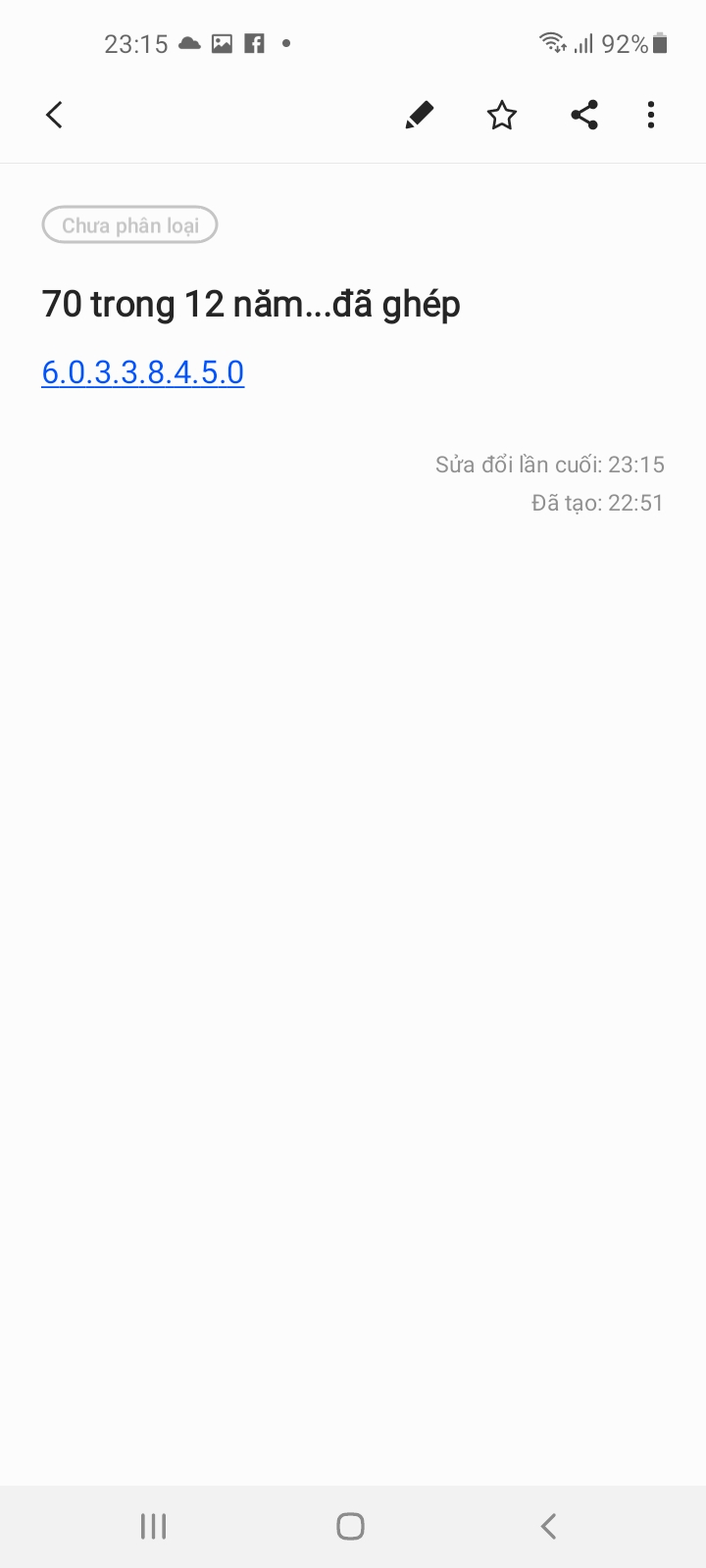Open recent apps from the navigation bar
Screen dimensions: 706x1568
coord(153,1526)
